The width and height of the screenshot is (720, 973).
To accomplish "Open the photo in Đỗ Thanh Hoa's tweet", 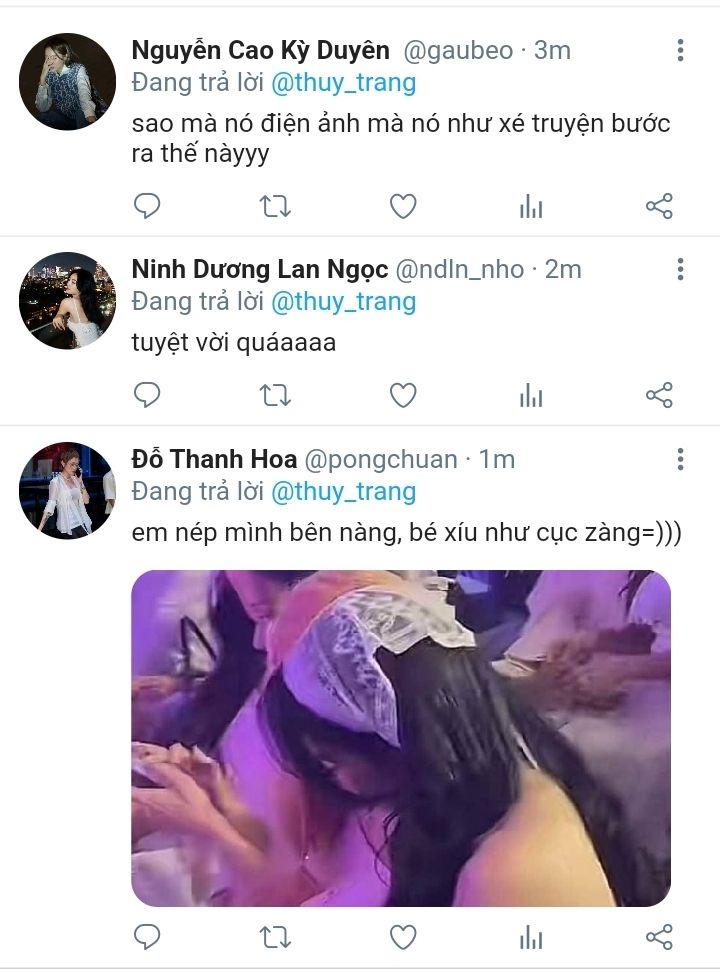I will click(401, 738).
